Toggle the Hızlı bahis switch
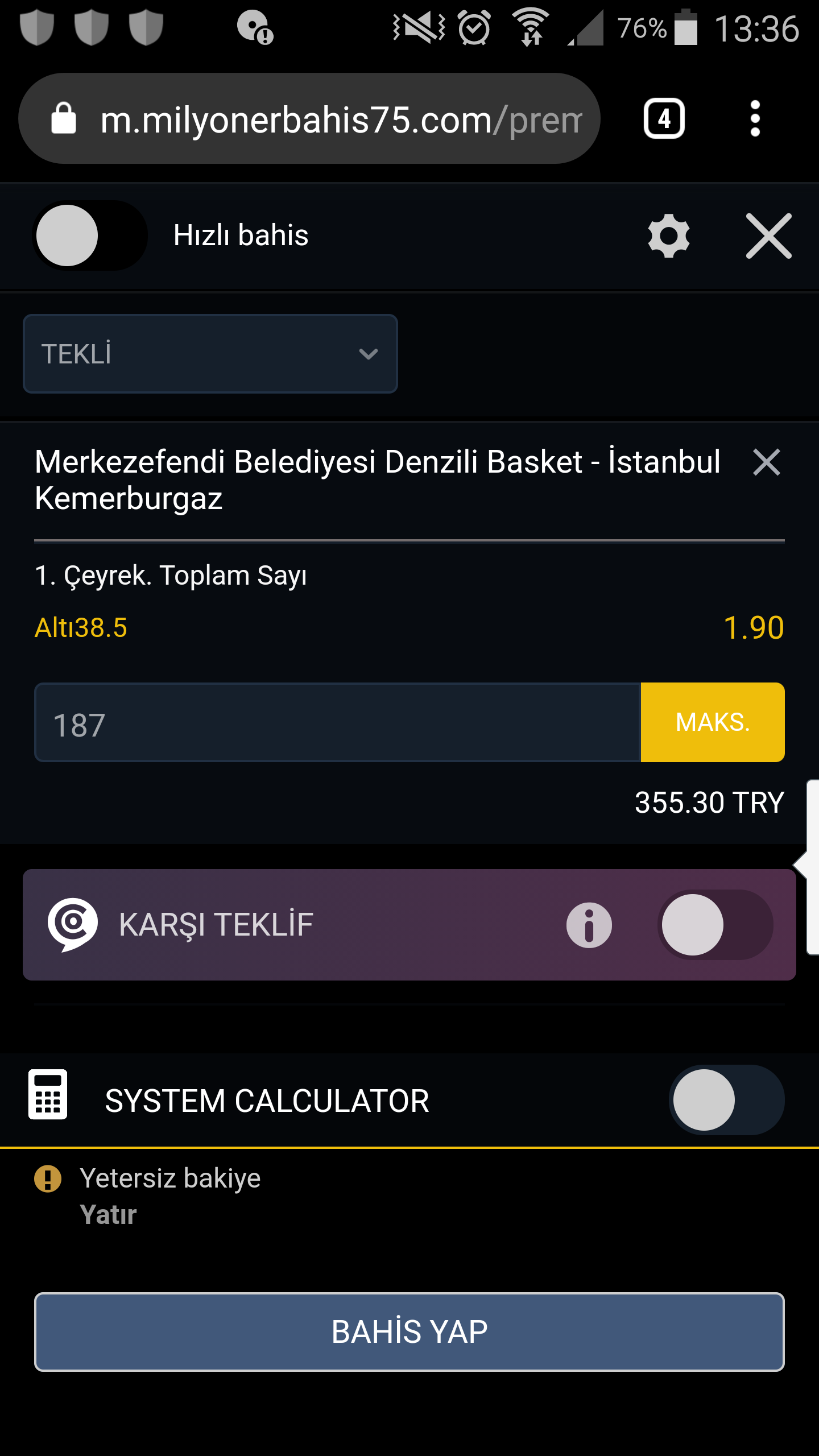This screenshot has width=819, height=1456. tap(90, 235)
